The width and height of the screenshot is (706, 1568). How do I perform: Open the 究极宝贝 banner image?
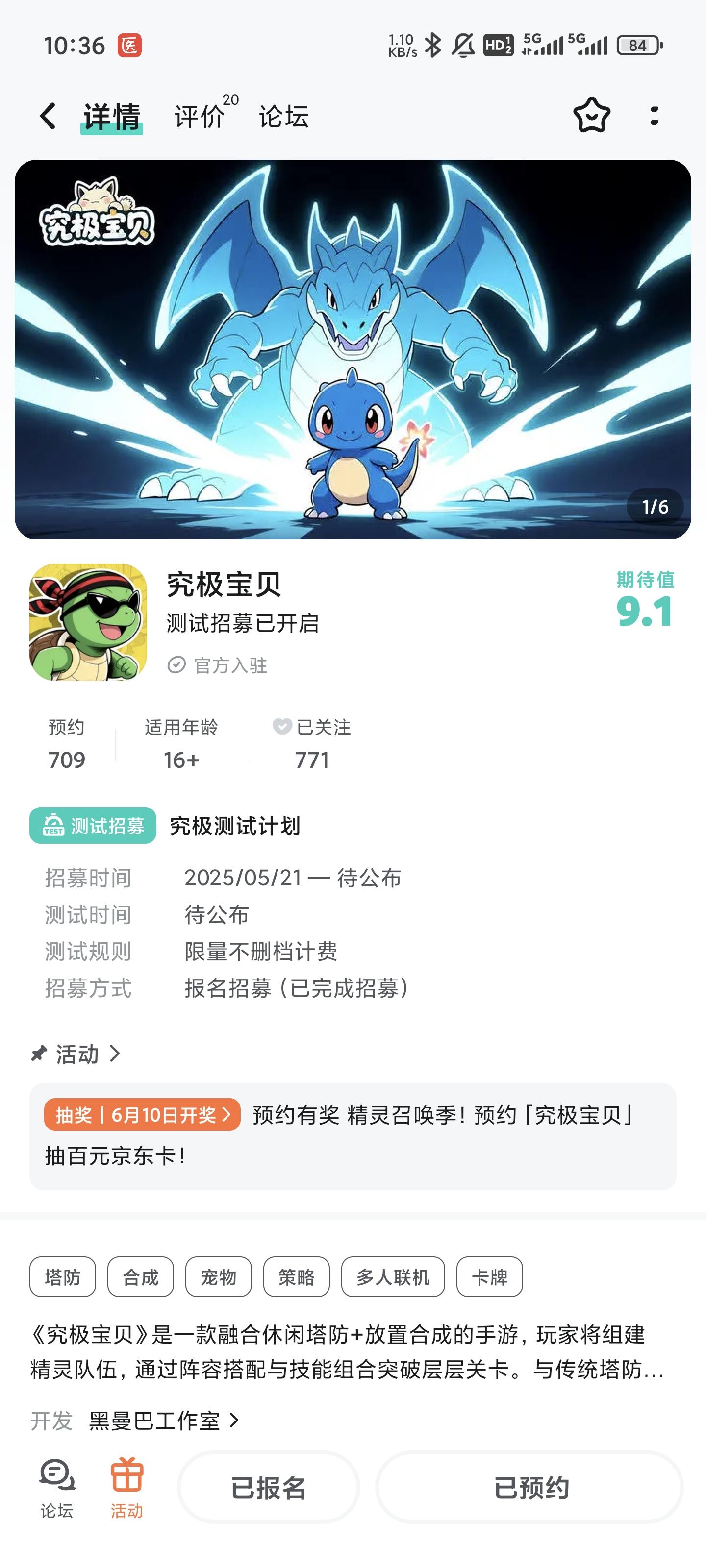point(353,349)
